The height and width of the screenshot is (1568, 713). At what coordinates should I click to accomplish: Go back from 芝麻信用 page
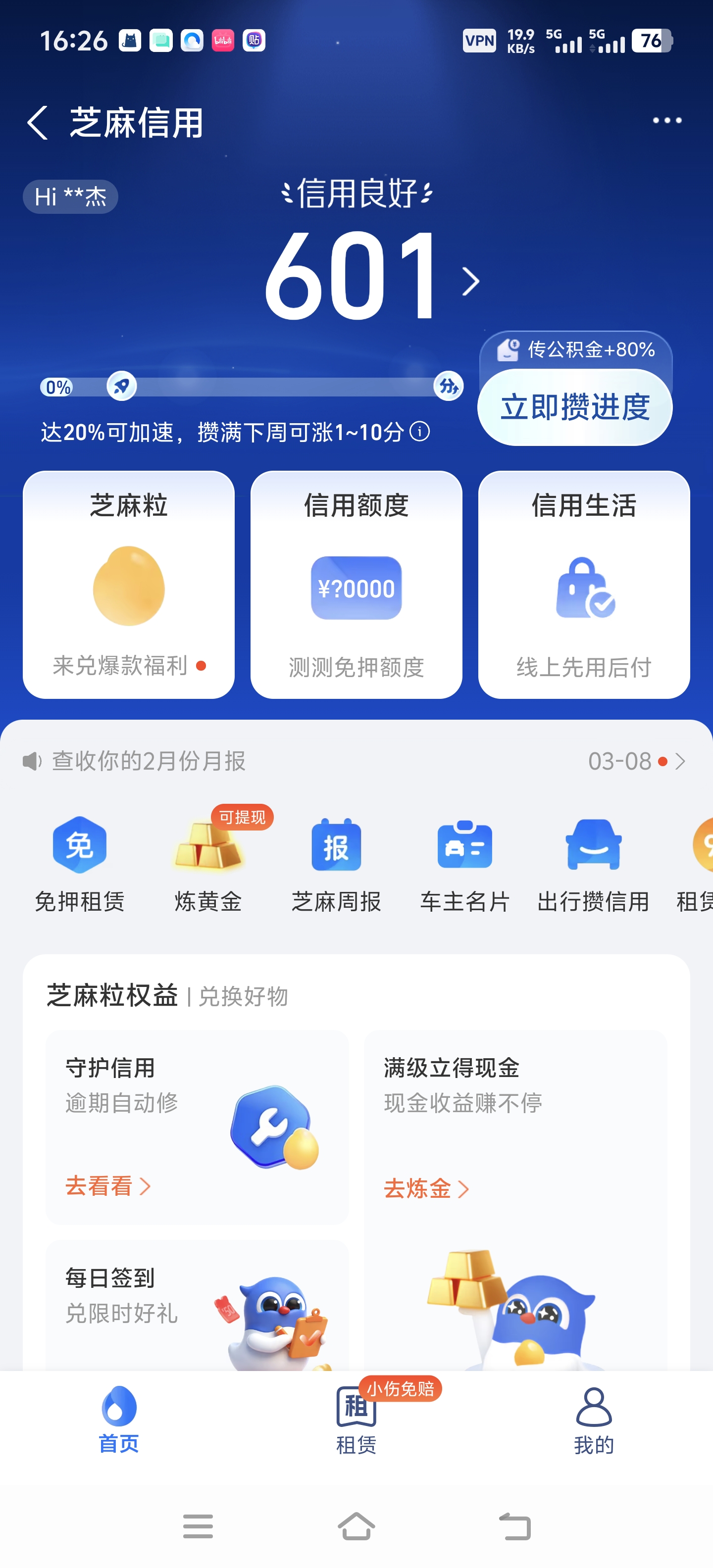pyautogui.click(x=38, y=122)
